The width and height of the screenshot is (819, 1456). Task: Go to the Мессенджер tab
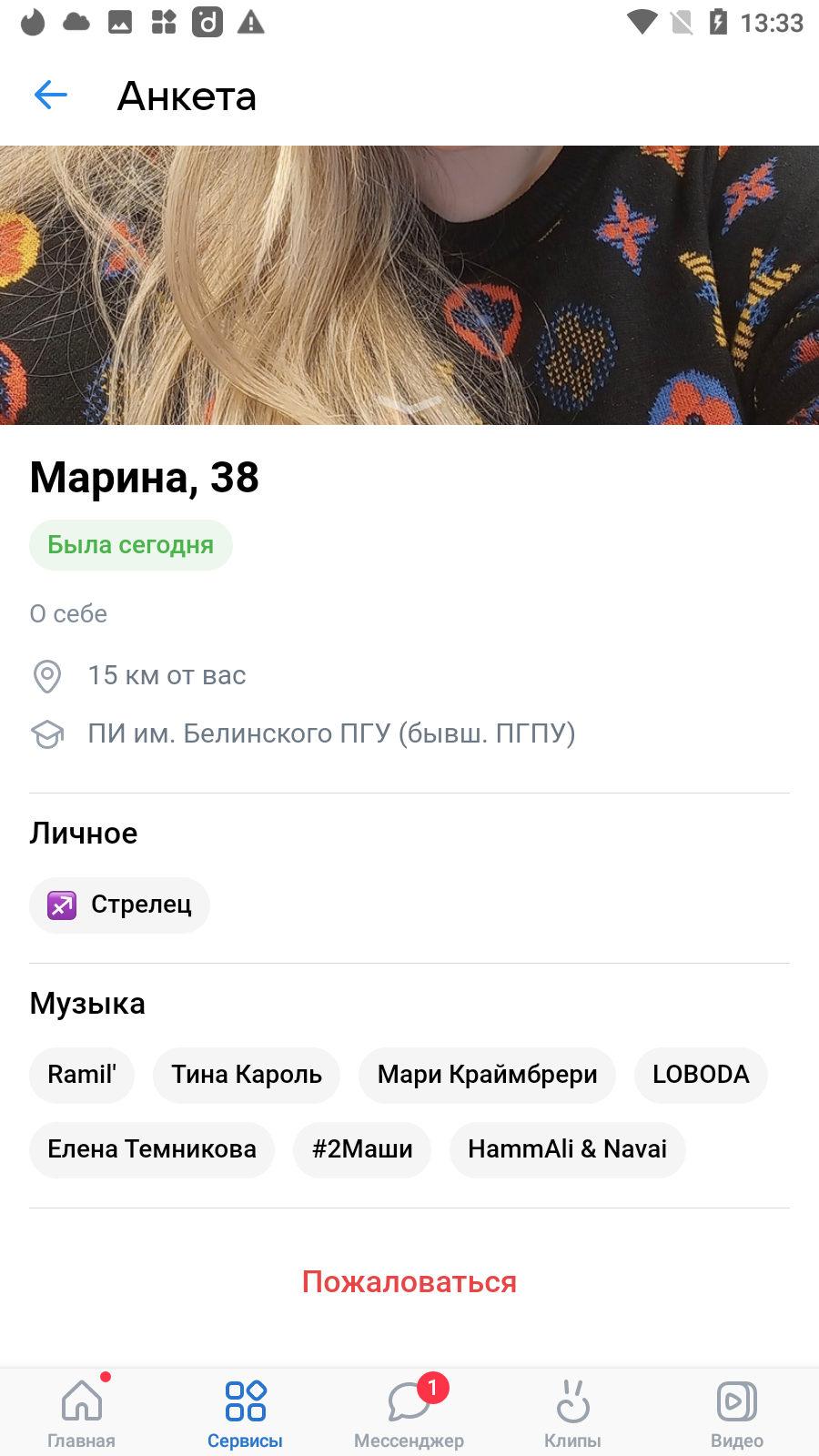click(x=409, y=1412)
